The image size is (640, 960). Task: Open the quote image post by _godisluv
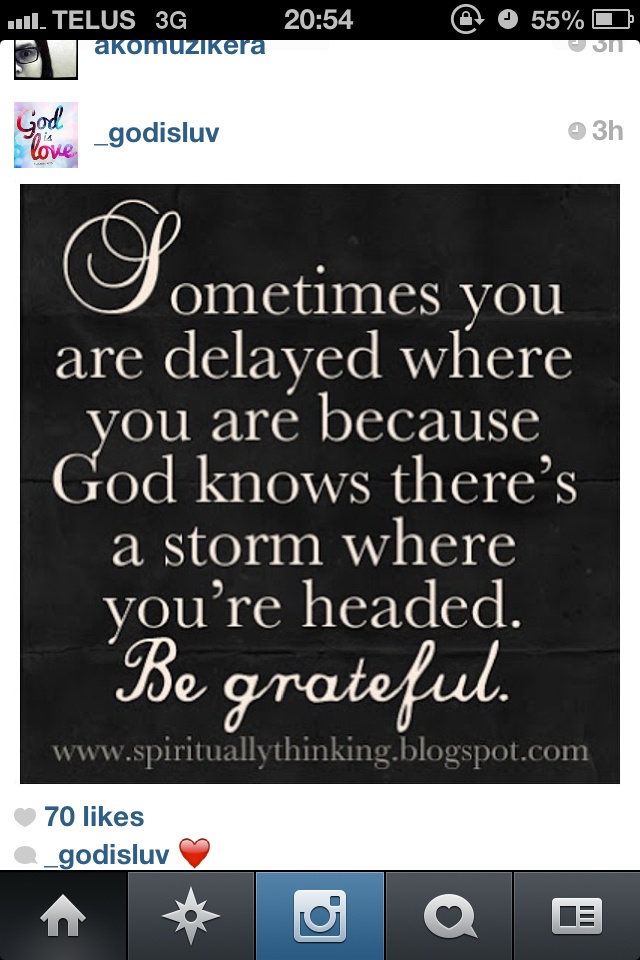click(320, 484)
